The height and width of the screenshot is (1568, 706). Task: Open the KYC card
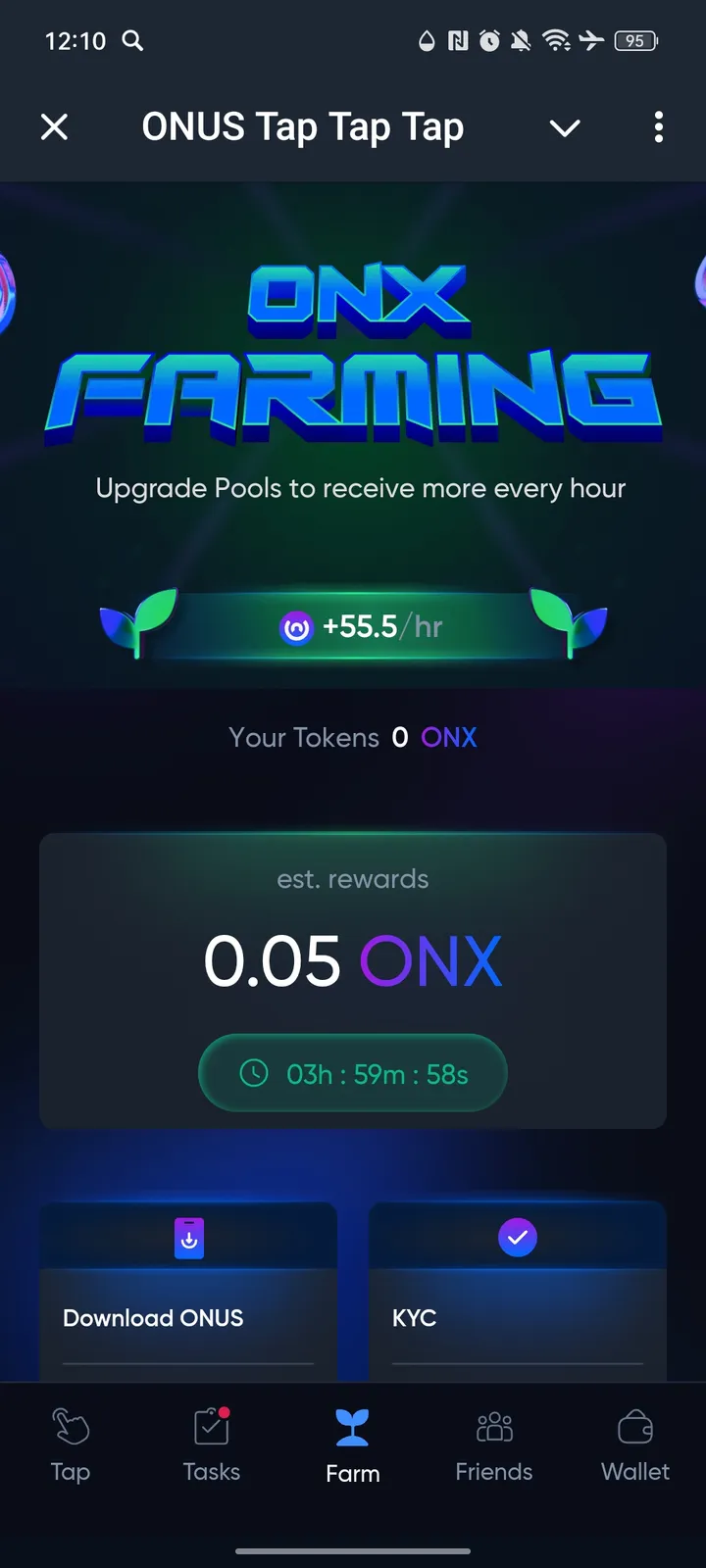517,1294
